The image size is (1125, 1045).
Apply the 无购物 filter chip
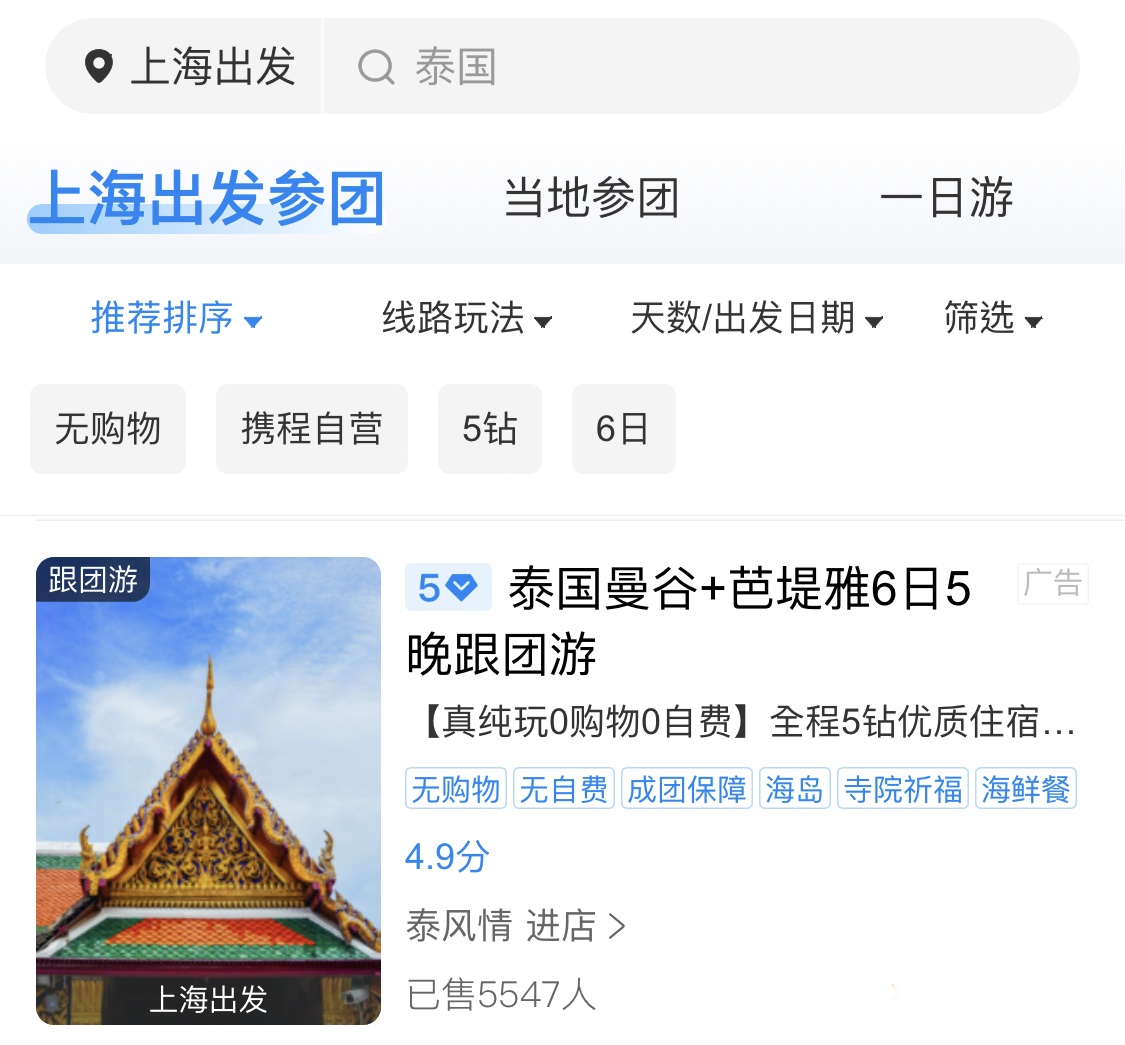[x=108, y=429]
